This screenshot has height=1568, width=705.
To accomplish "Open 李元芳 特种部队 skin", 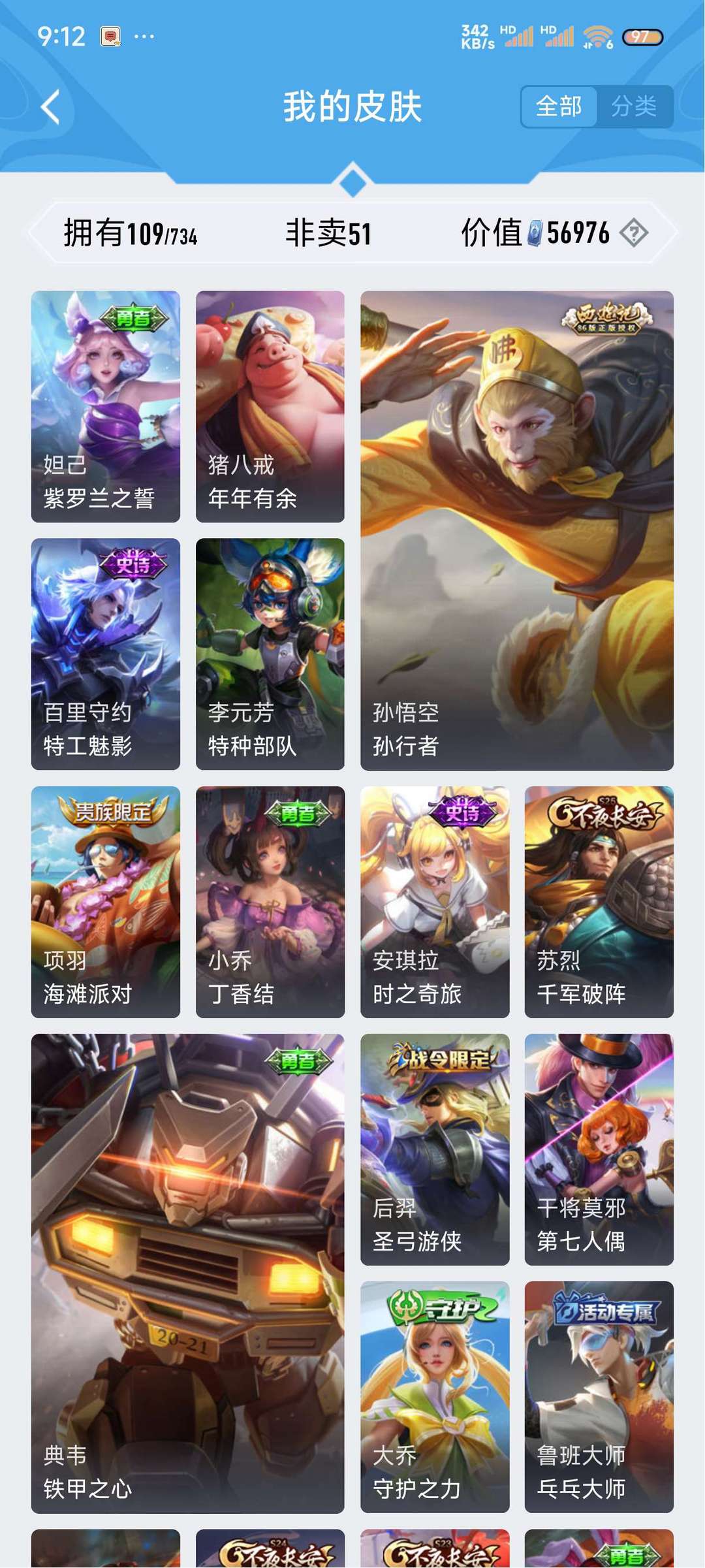I will pos(270,654).
